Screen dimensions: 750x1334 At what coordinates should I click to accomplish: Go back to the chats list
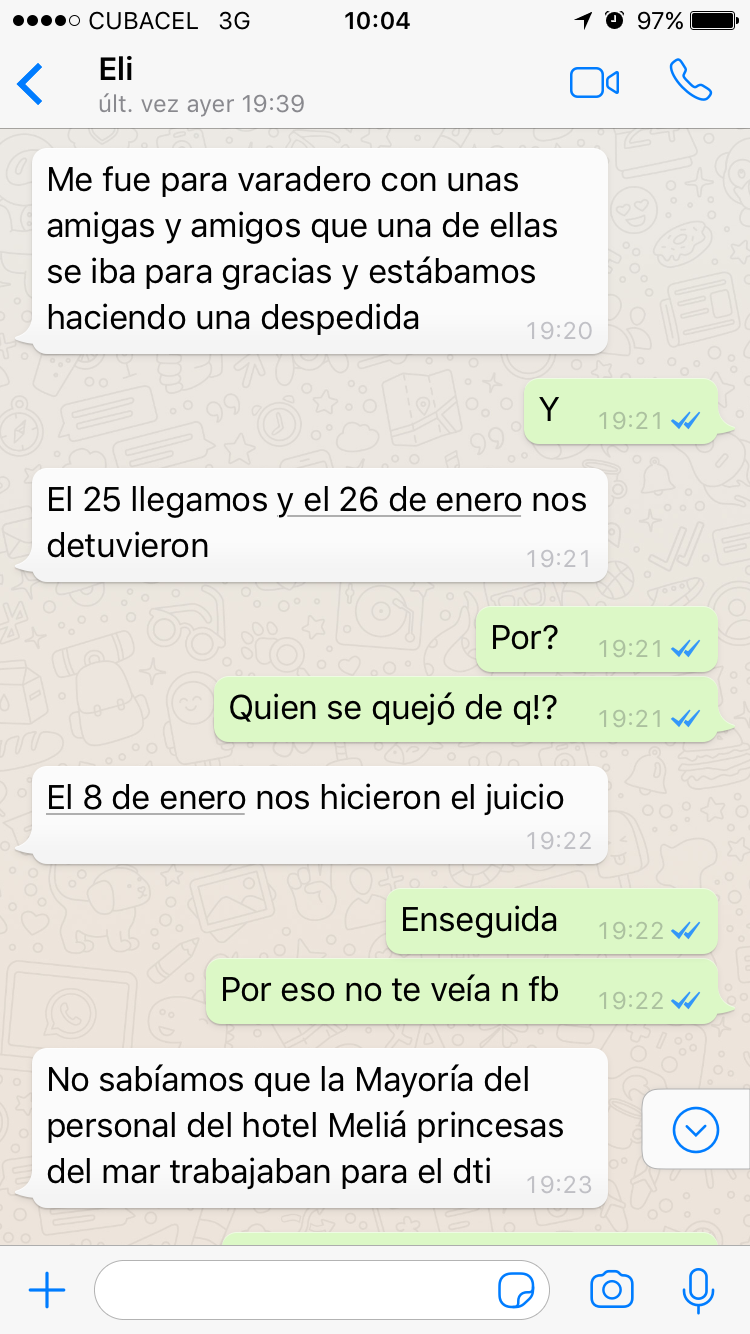point(31,84)
